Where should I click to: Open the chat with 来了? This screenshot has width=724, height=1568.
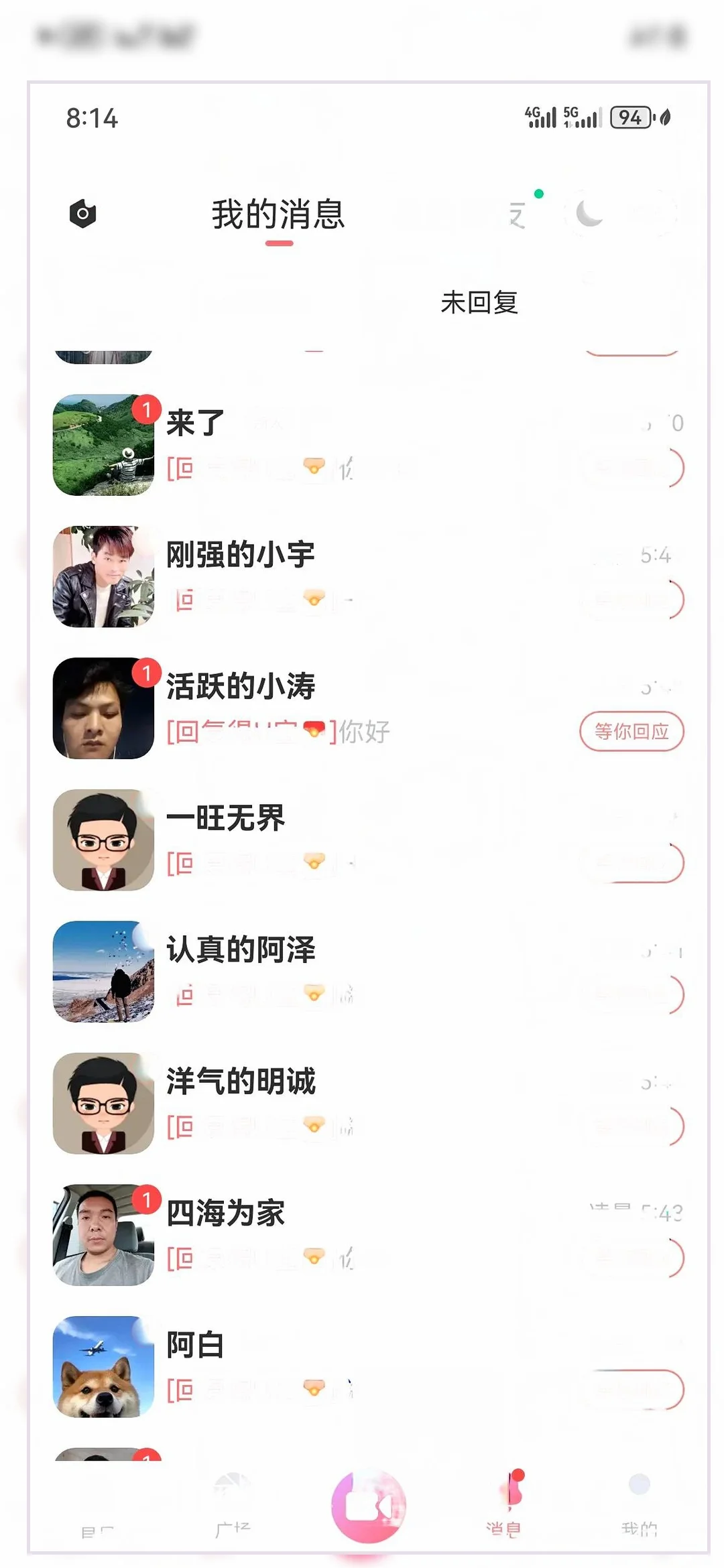coord(368,445)
